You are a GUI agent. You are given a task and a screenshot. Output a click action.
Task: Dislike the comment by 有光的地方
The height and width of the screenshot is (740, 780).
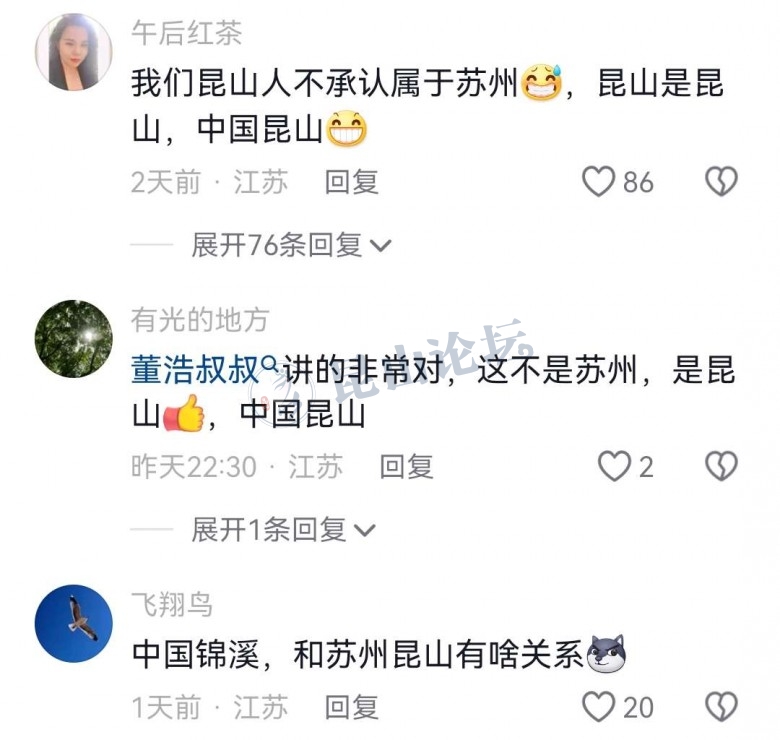721,466
